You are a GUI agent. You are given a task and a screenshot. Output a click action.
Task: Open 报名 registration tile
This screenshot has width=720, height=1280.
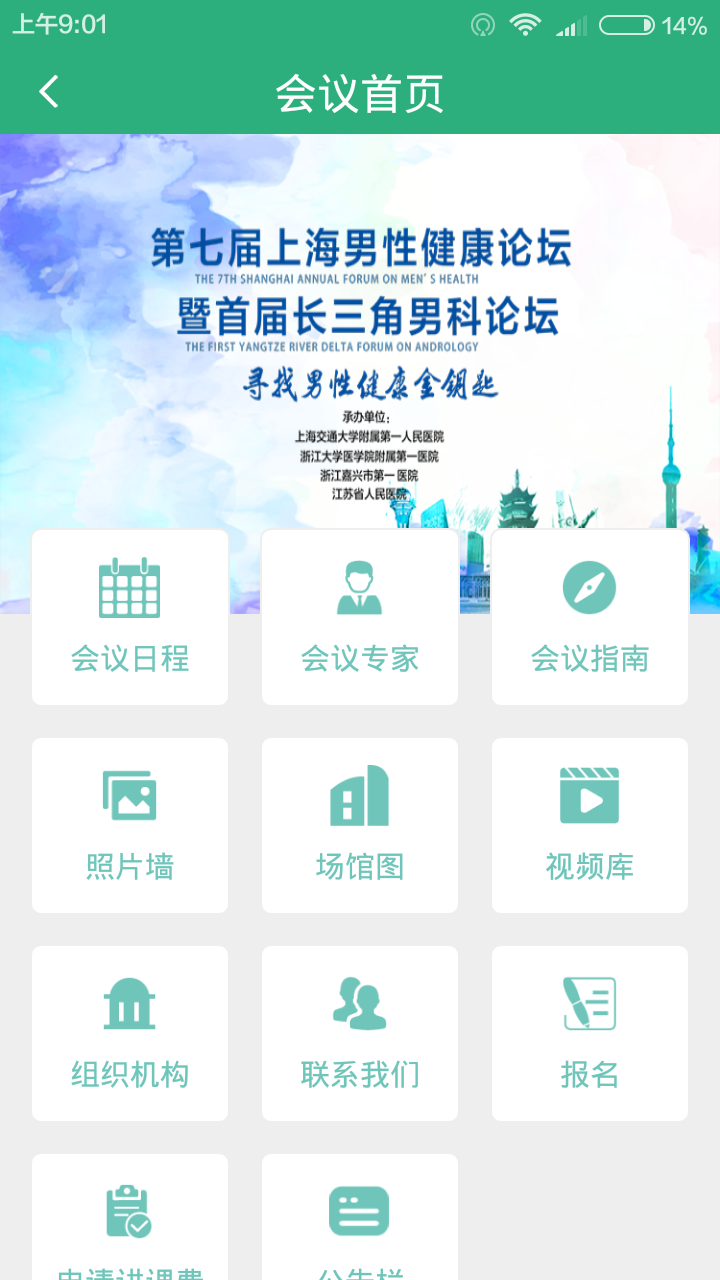tap(590, 1033)
